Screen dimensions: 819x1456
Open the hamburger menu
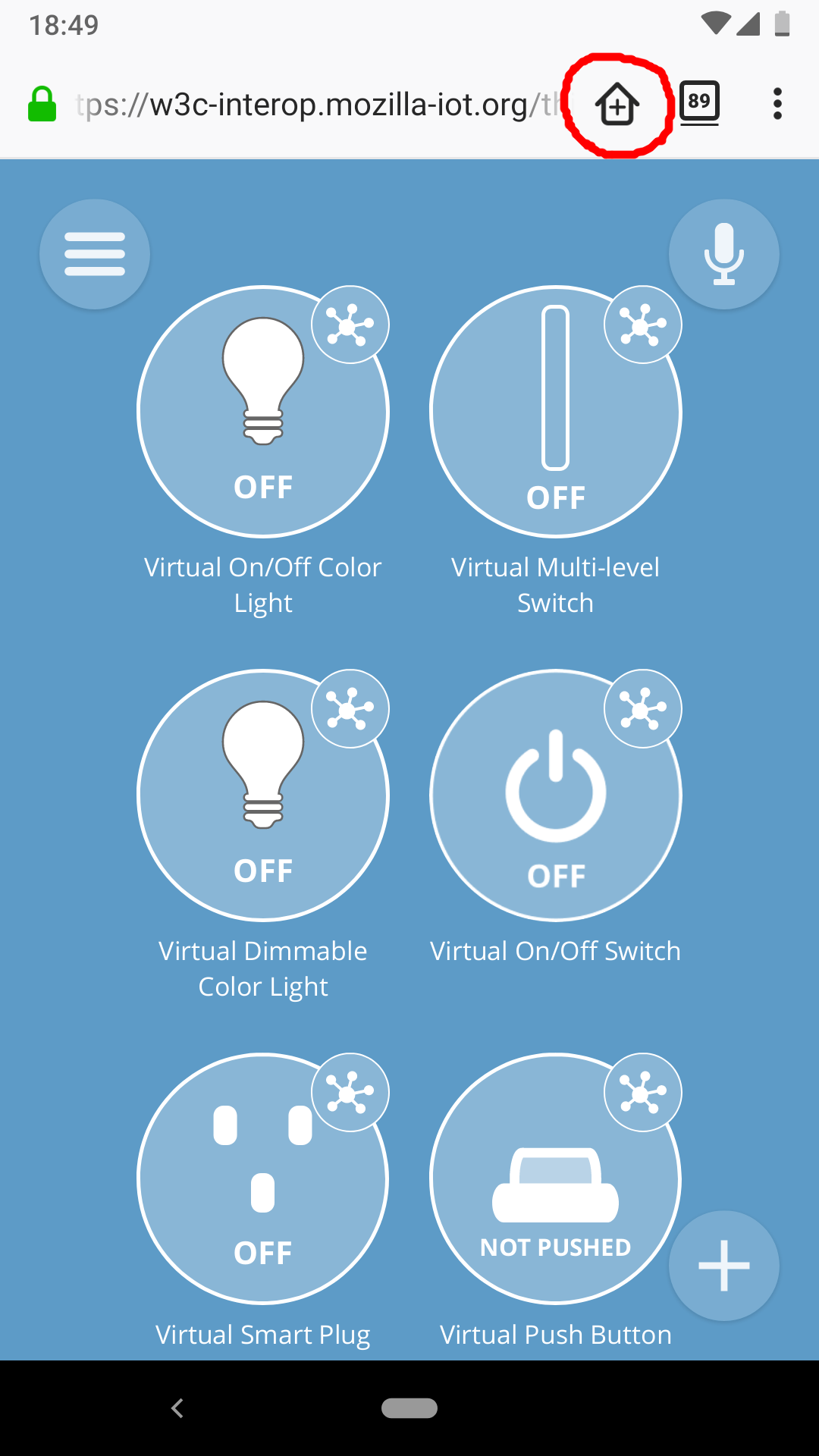(95, 254)
